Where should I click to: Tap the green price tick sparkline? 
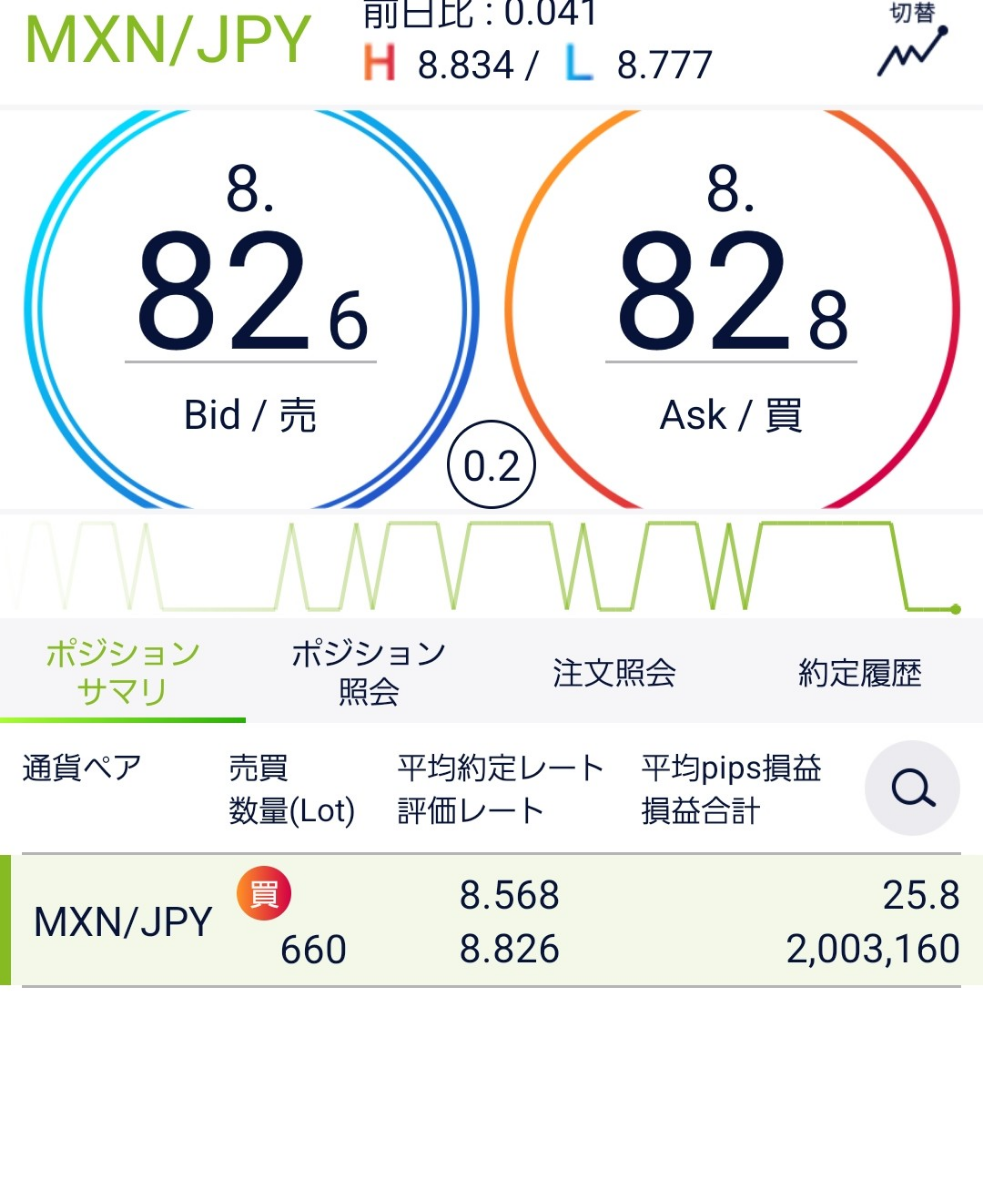tap(491, 563)
